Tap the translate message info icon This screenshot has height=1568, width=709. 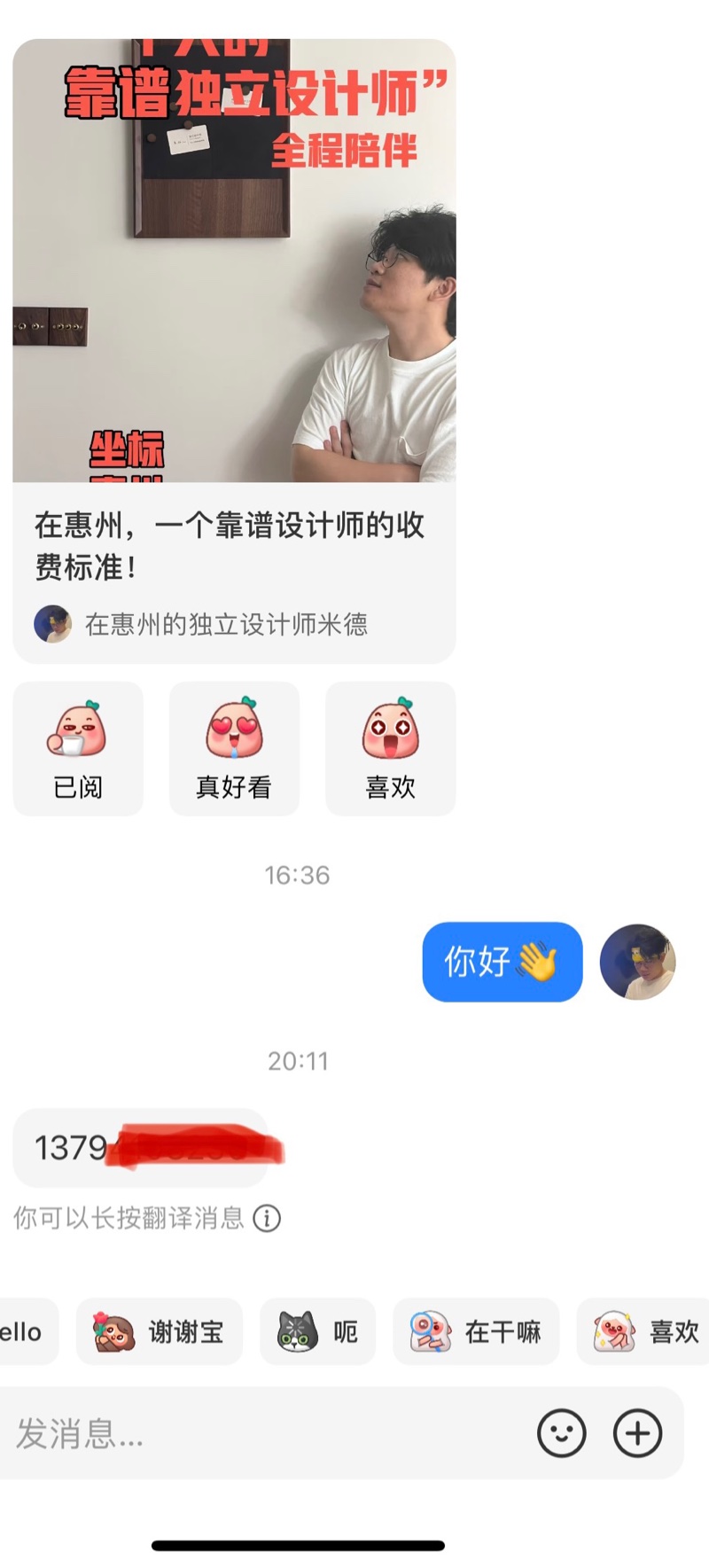267,1219
